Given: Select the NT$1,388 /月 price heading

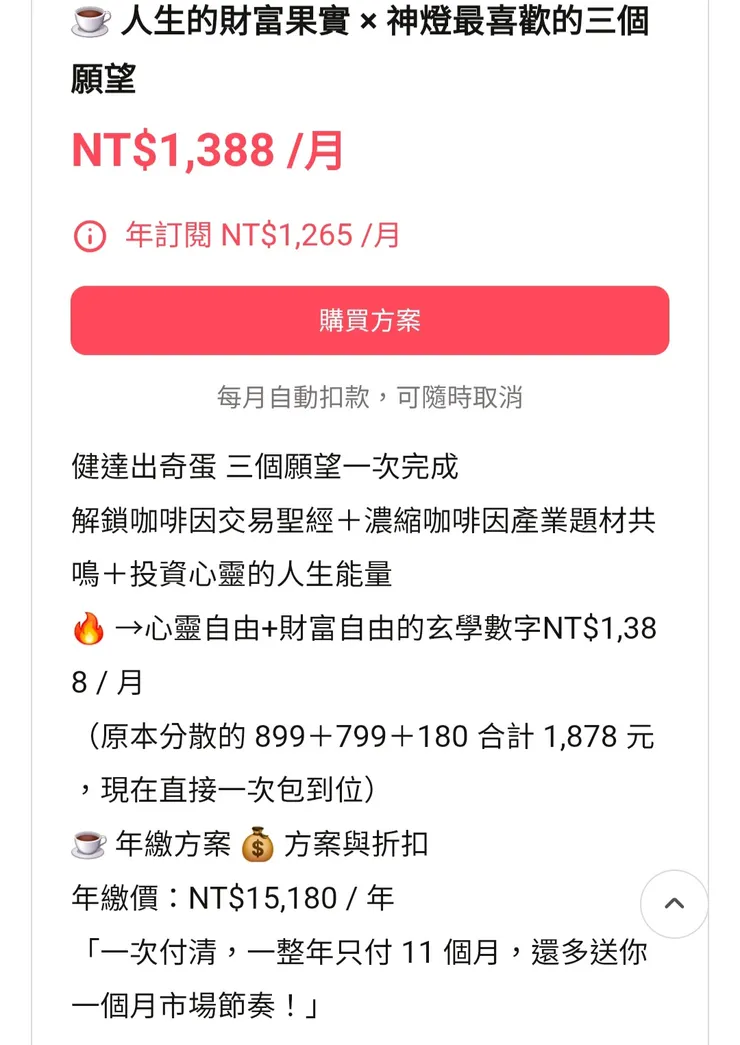Looking at the screenshot, I should pyautogui.click(x=205, y=153).
